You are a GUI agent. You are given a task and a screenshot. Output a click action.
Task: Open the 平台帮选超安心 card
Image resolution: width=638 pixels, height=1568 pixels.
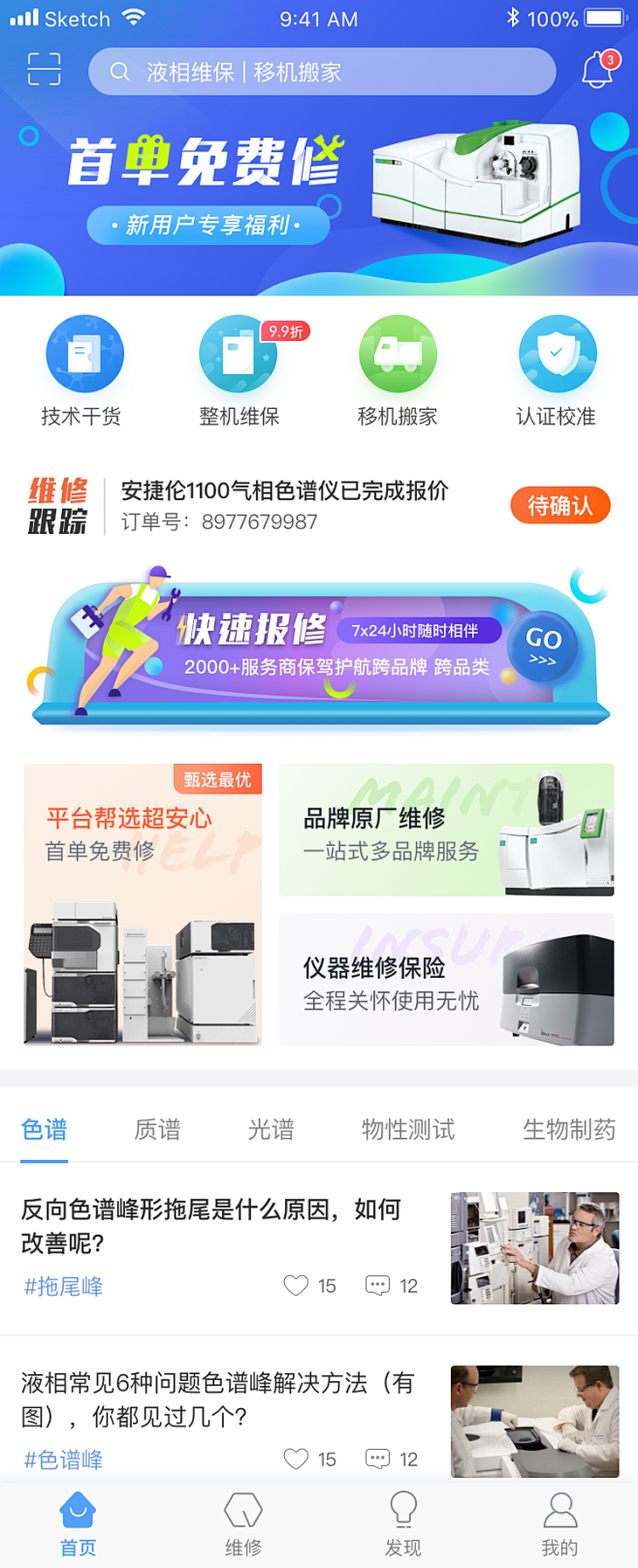(143, 904)
